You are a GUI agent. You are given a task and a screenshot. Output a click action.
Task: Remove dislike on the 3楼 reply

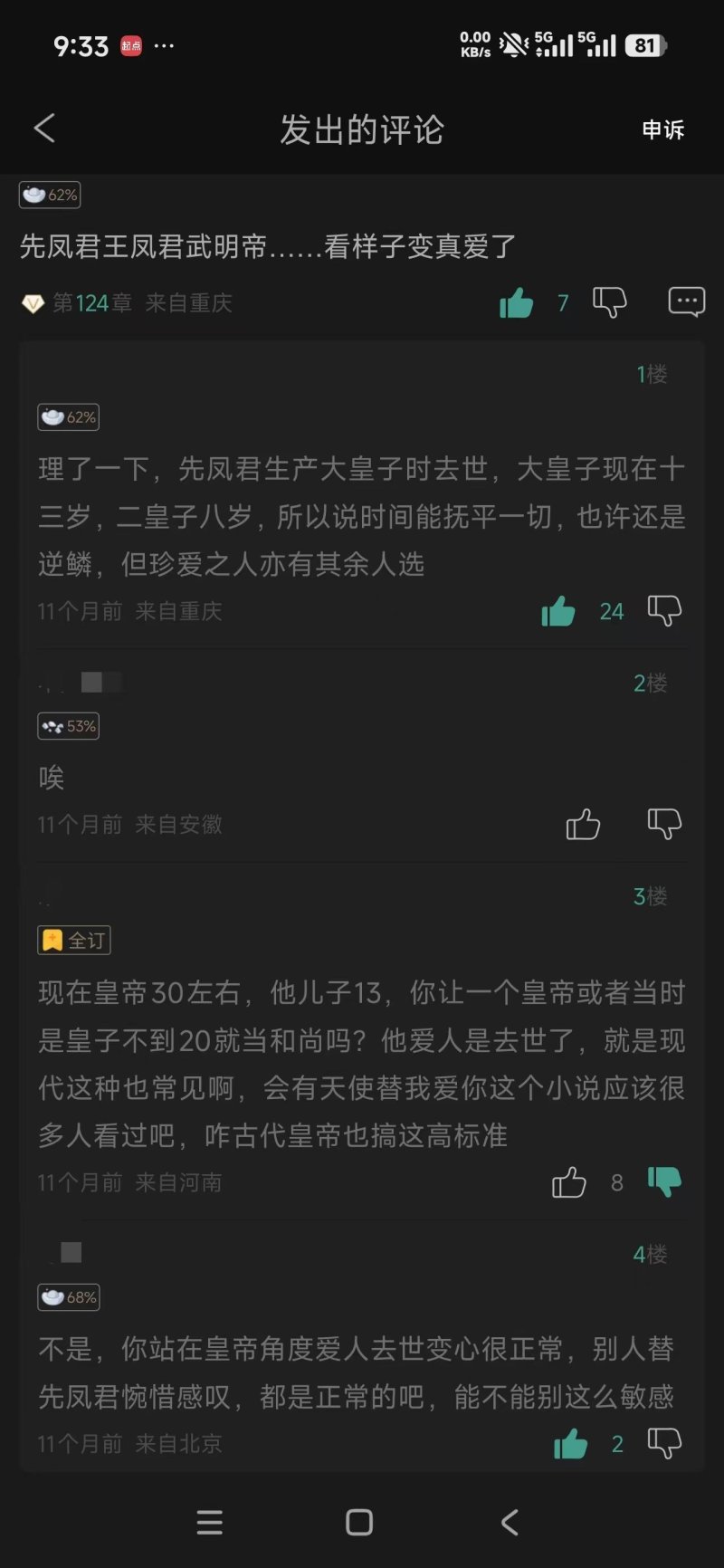[663, 1181]
